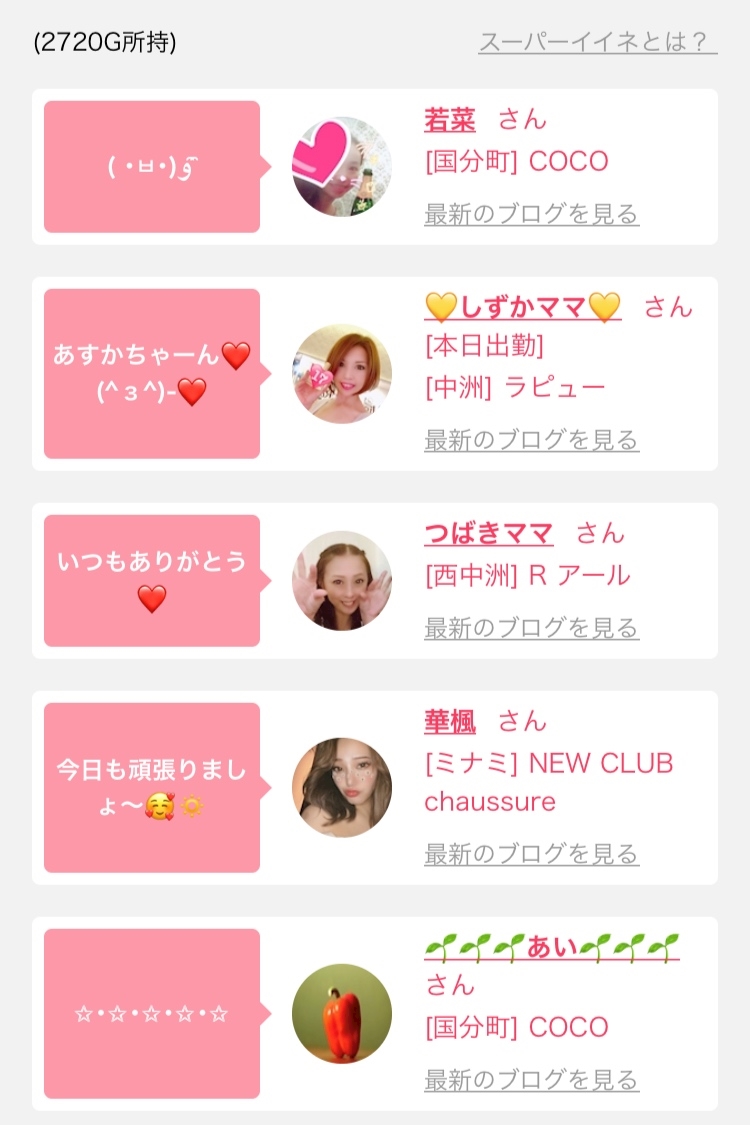Open つばきママ's profile name link
Viewport: 750px width, 1125px height.
[x=488, y=533]
